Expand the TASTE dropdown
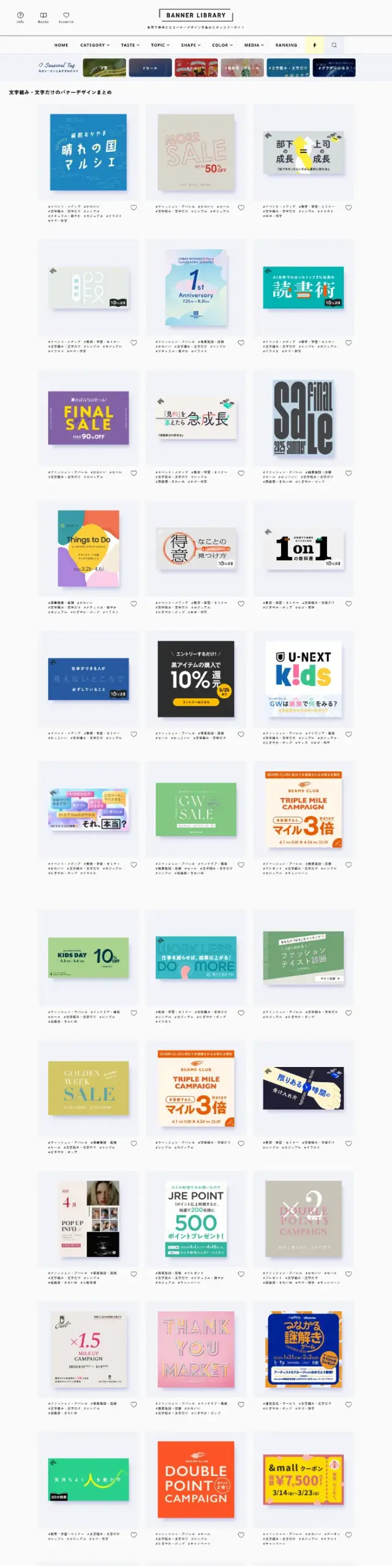 coord(130,45)
